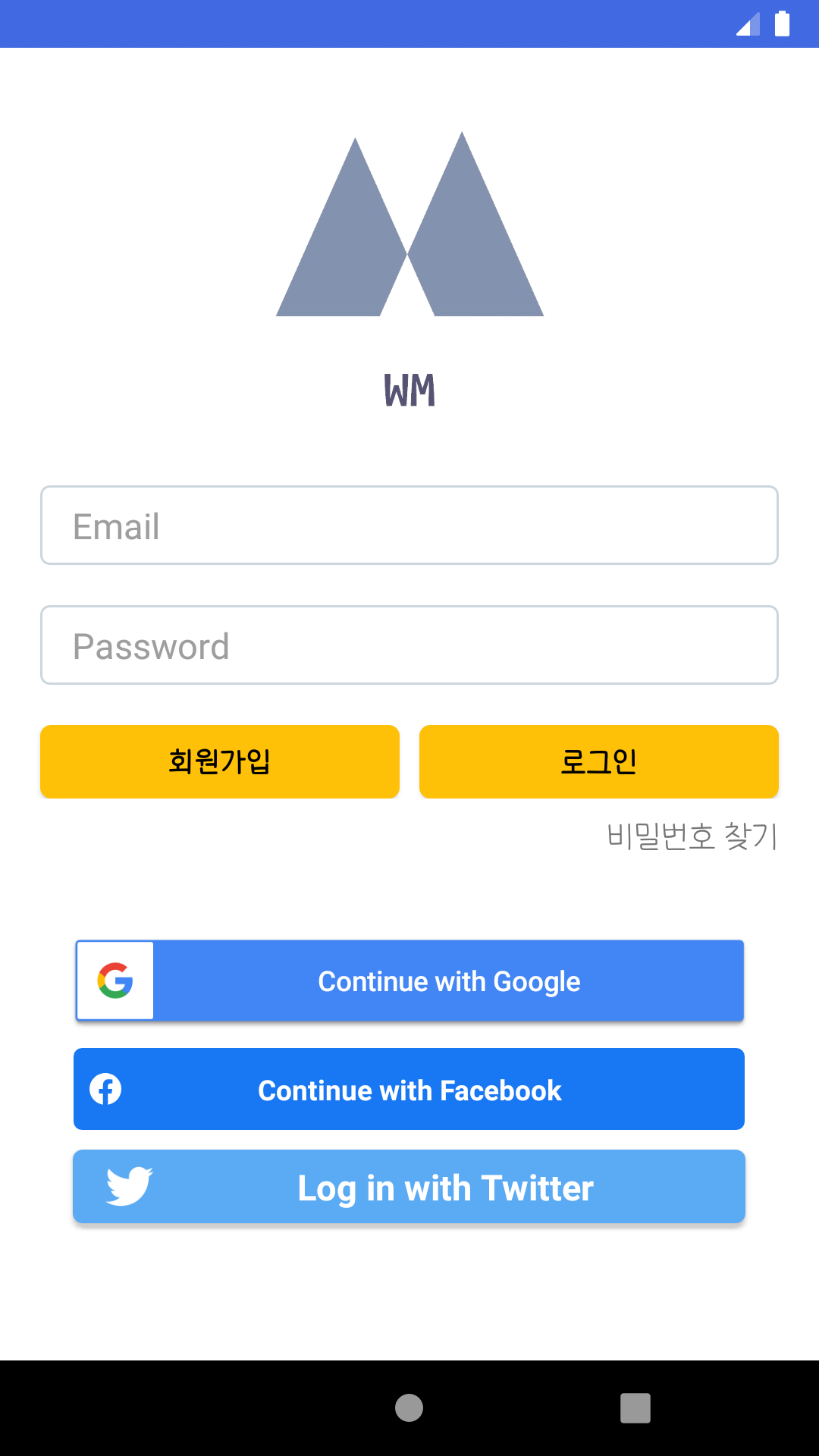Click the Password placeholder text

[151, 645]
